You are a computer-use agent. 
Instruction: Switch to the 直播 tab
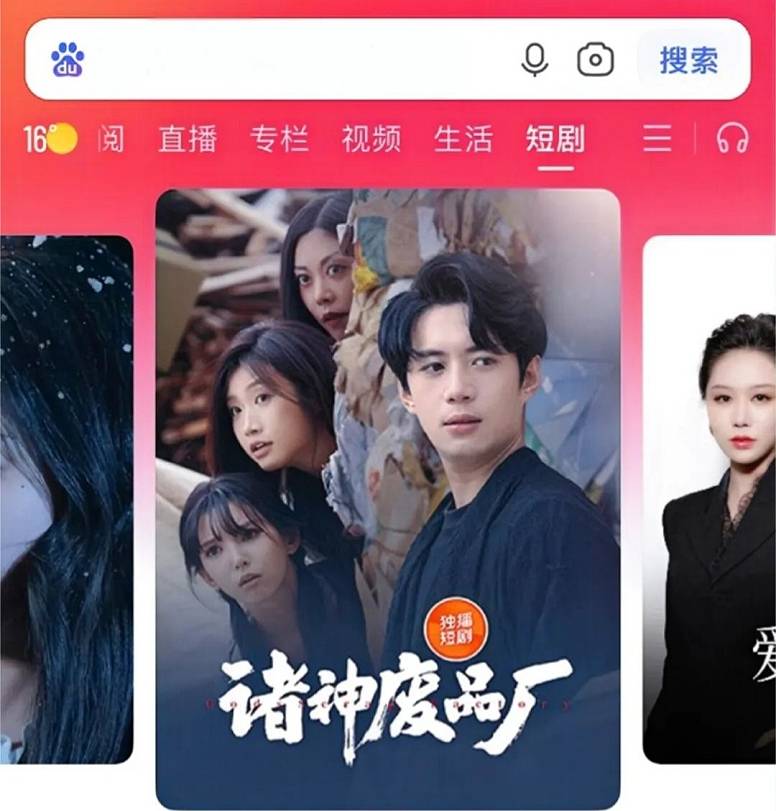coord(187,139)
